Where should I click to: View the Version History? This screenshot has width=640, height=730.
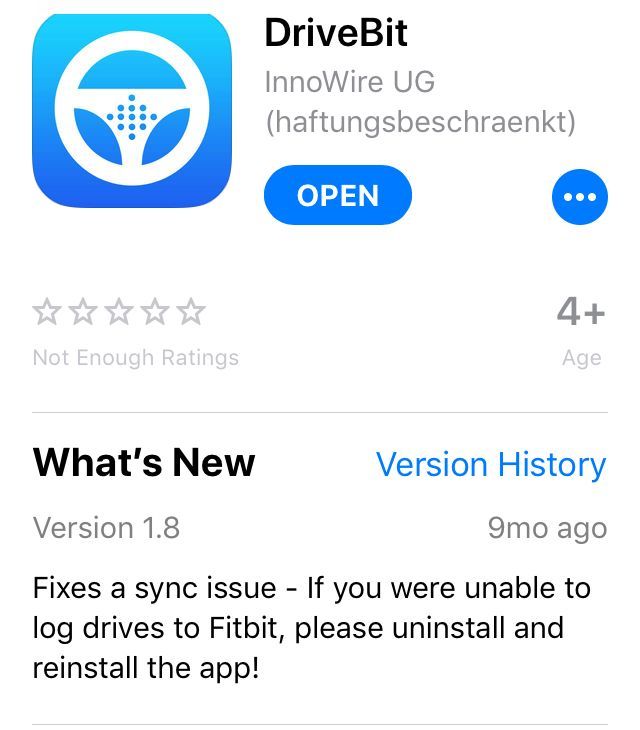490,465
